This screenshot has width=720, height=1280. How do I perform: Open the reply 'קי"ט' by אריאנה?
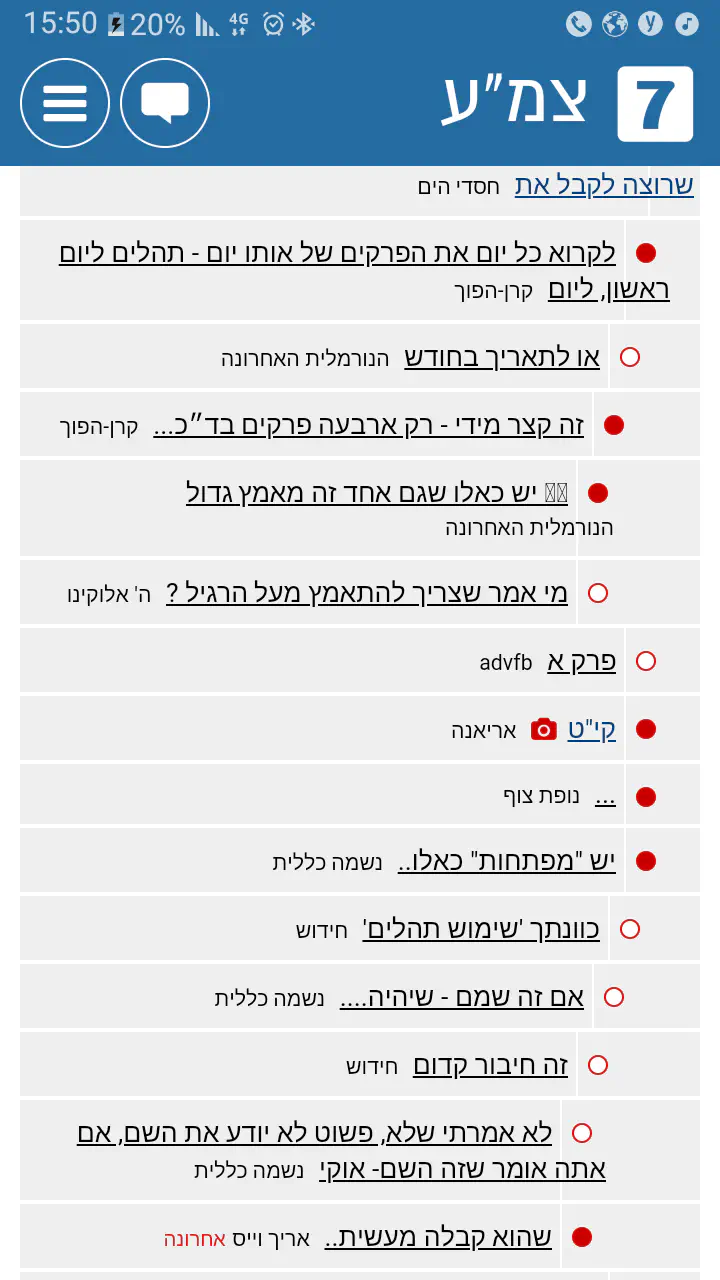(591, 729)
